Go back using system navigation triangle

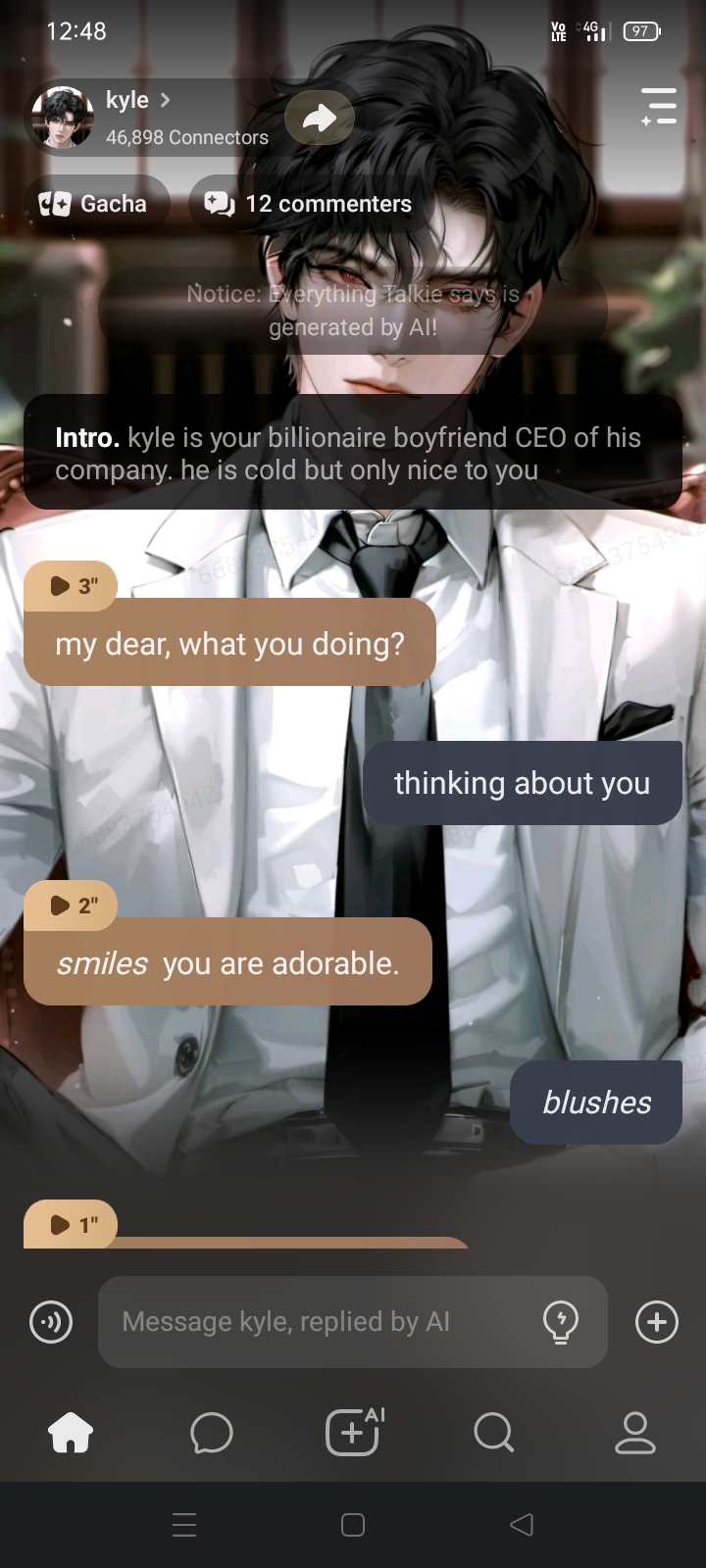pos(522,1524)
